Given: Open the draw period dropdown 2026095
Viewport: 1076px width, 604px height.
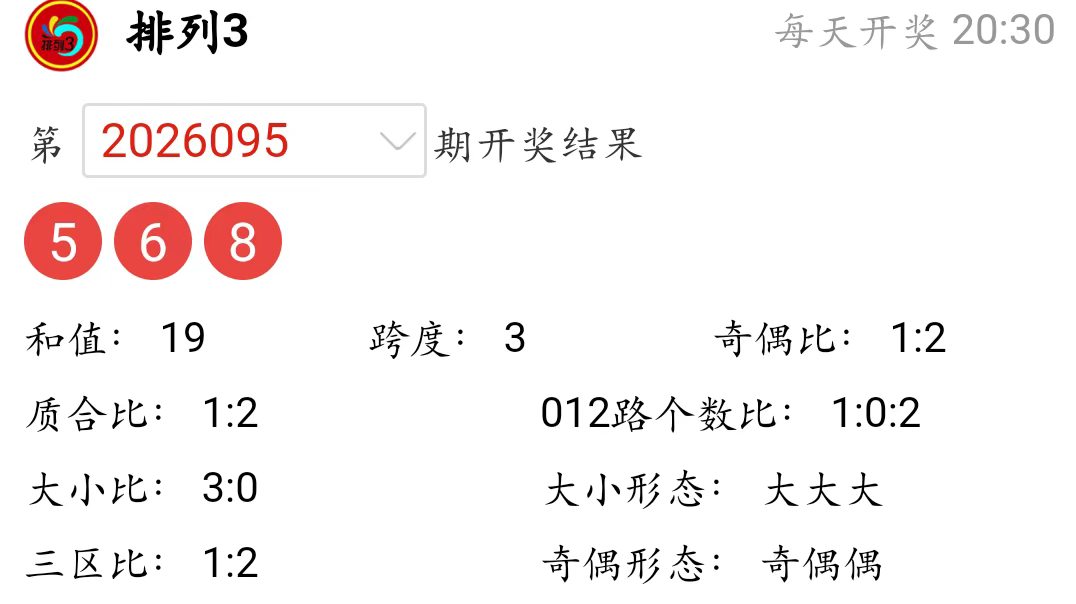Looking at the screenshot, I should [255, 141].
